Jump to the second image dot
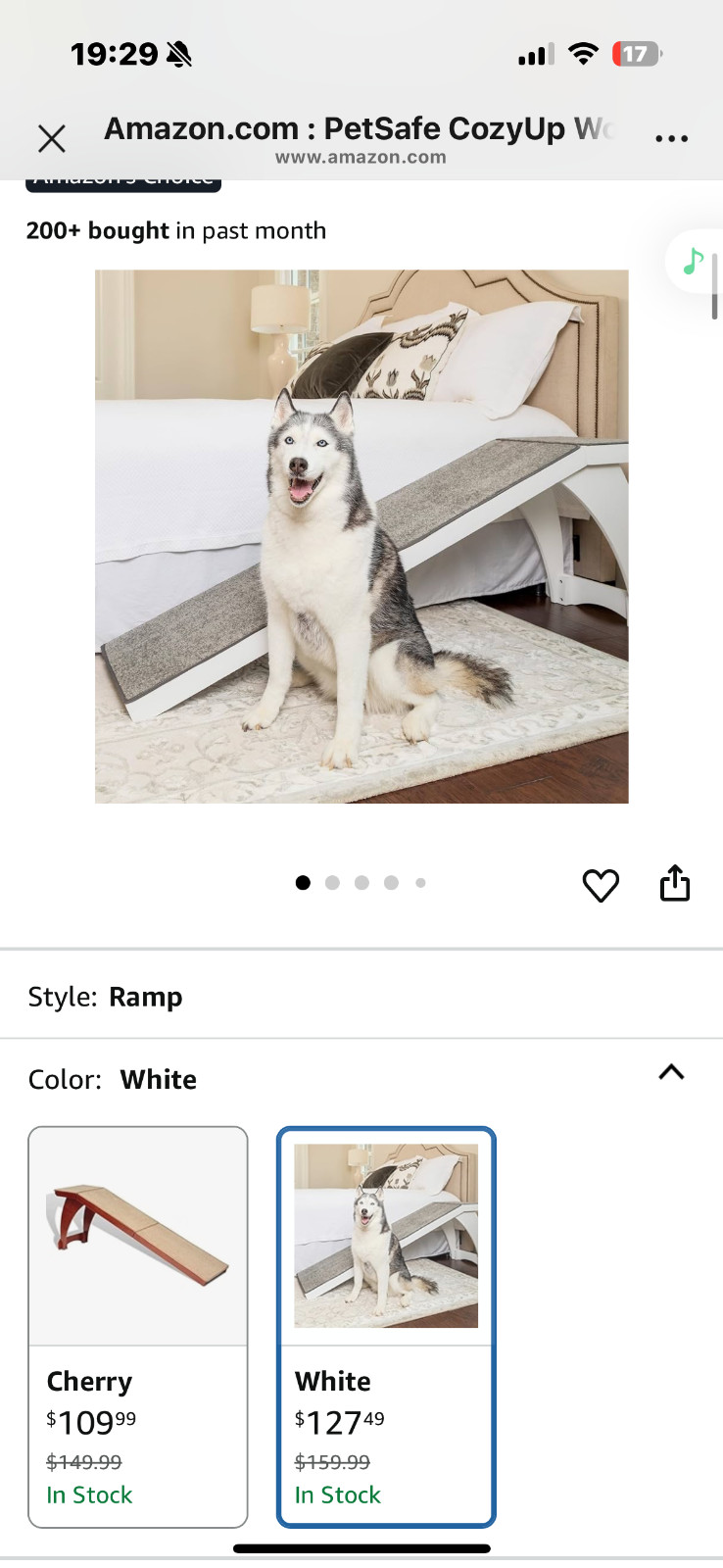 point(332,883)
